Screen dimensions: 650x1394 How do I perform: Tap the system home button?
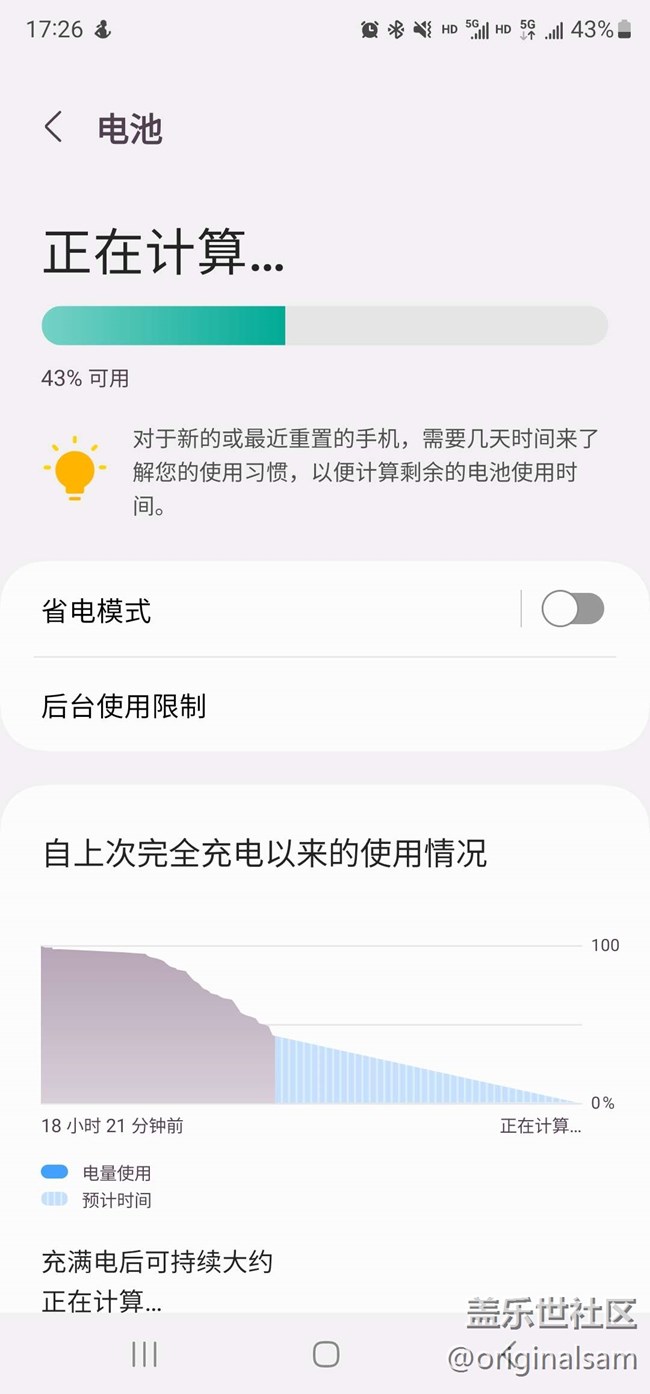click(326, 1354)
